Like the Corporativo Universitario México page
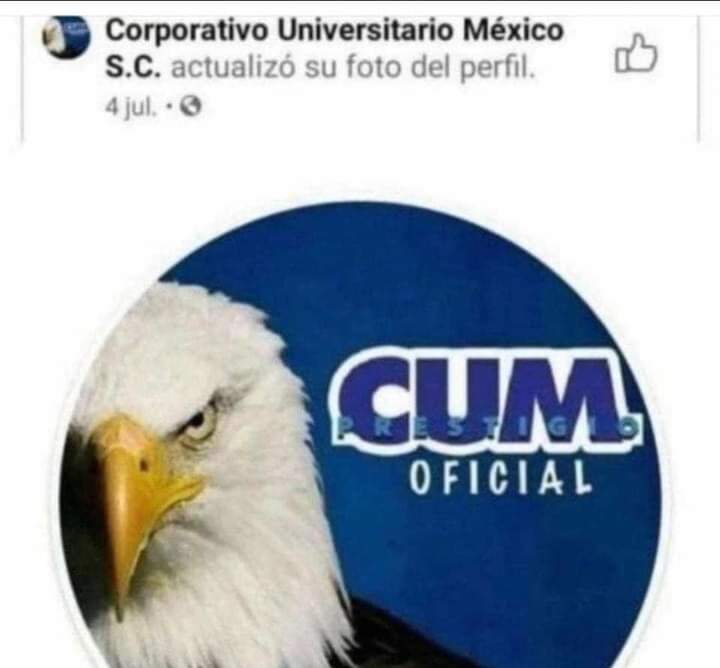Viewport: 720px width, 668px height. pyautogui.click(x=636, y=55)
